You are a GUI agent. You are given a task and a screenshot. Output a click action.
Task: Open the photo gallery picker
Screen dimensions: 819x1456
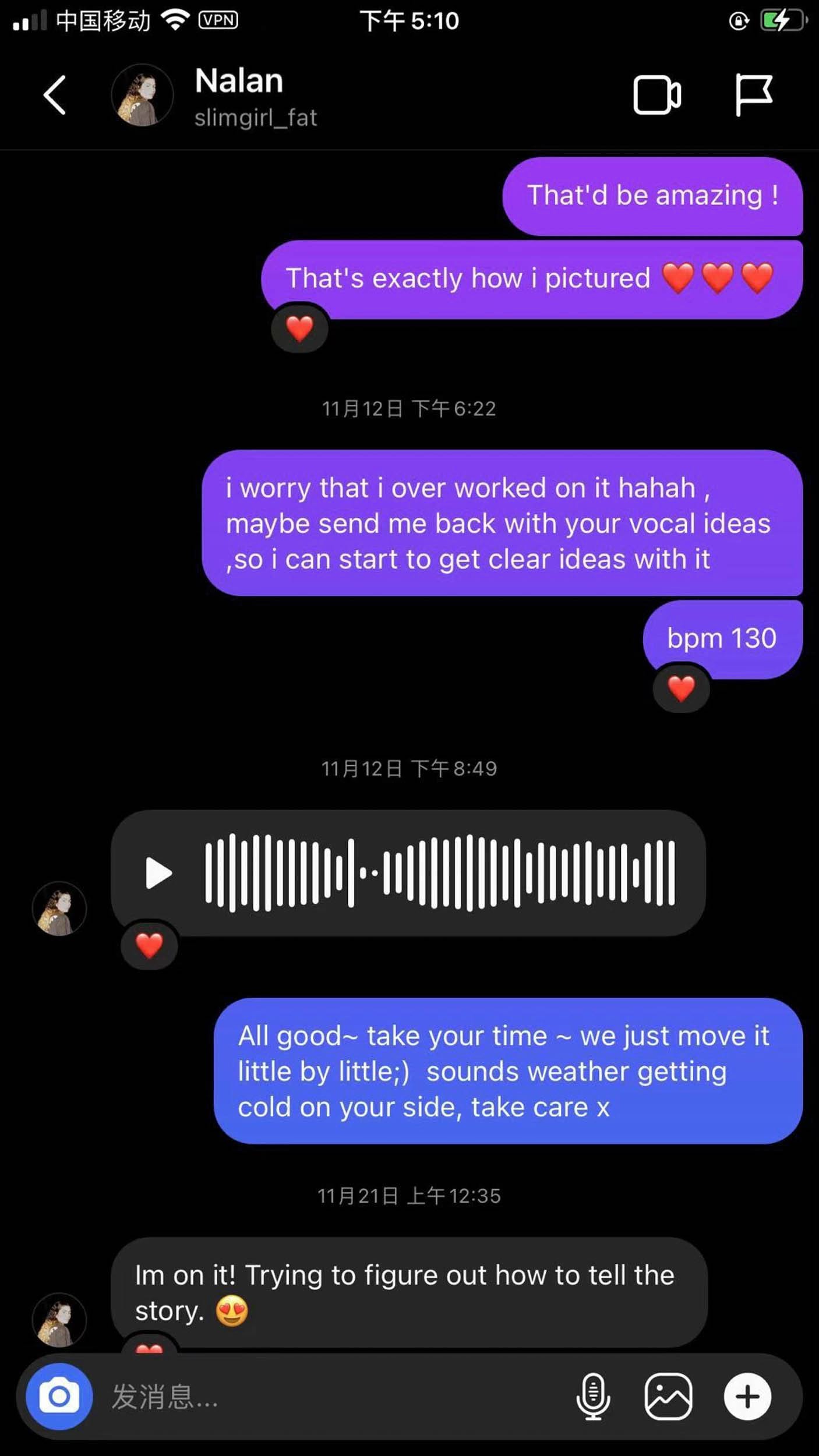point(668,1397)
